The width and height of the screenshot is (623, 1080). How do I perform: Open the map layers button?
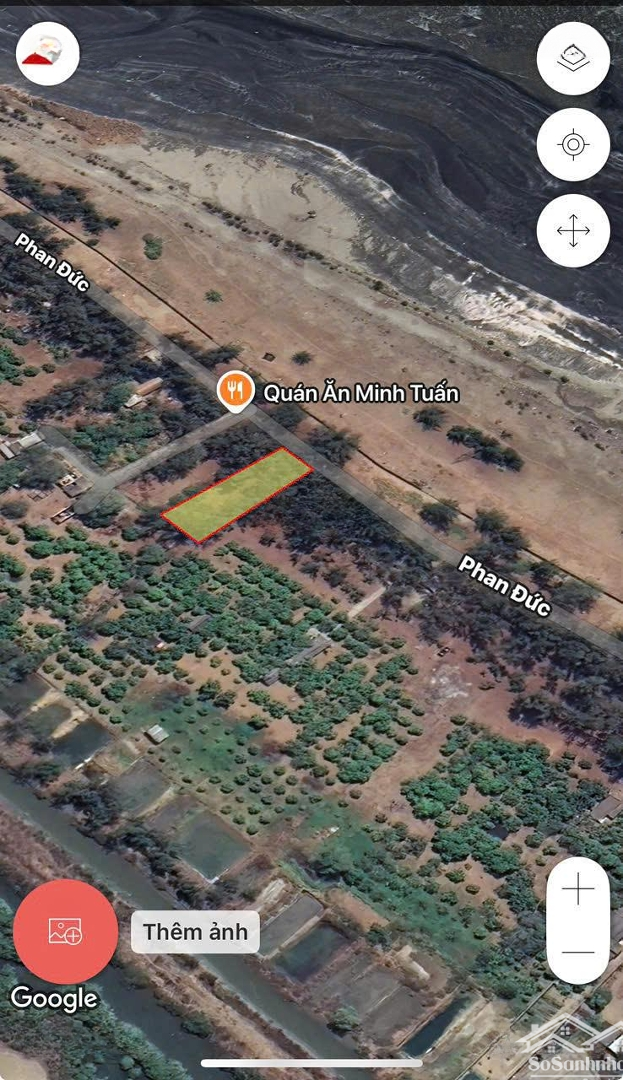(573, 59)
